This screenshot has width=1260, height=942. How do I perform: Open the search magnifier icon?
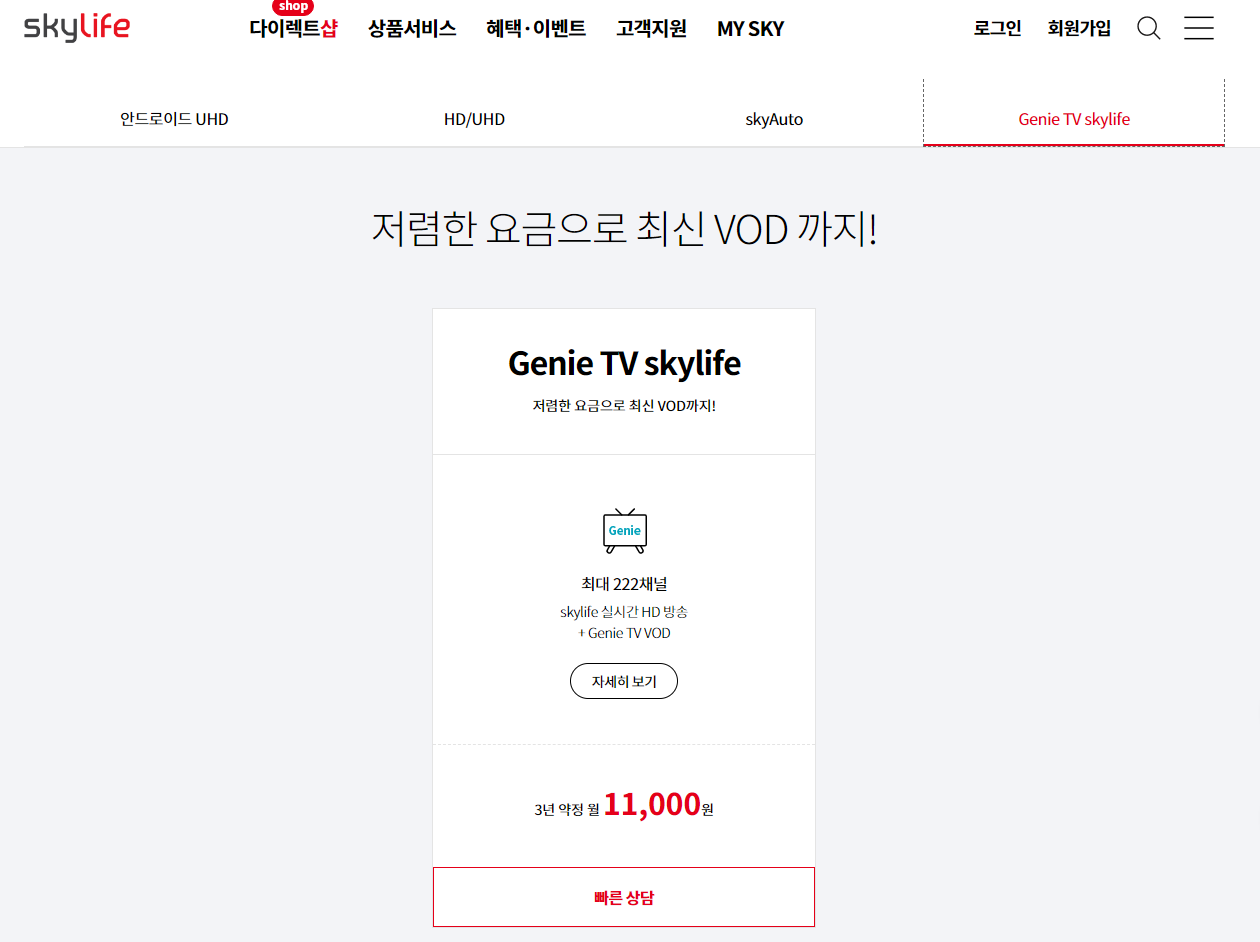click(1149, 28)
